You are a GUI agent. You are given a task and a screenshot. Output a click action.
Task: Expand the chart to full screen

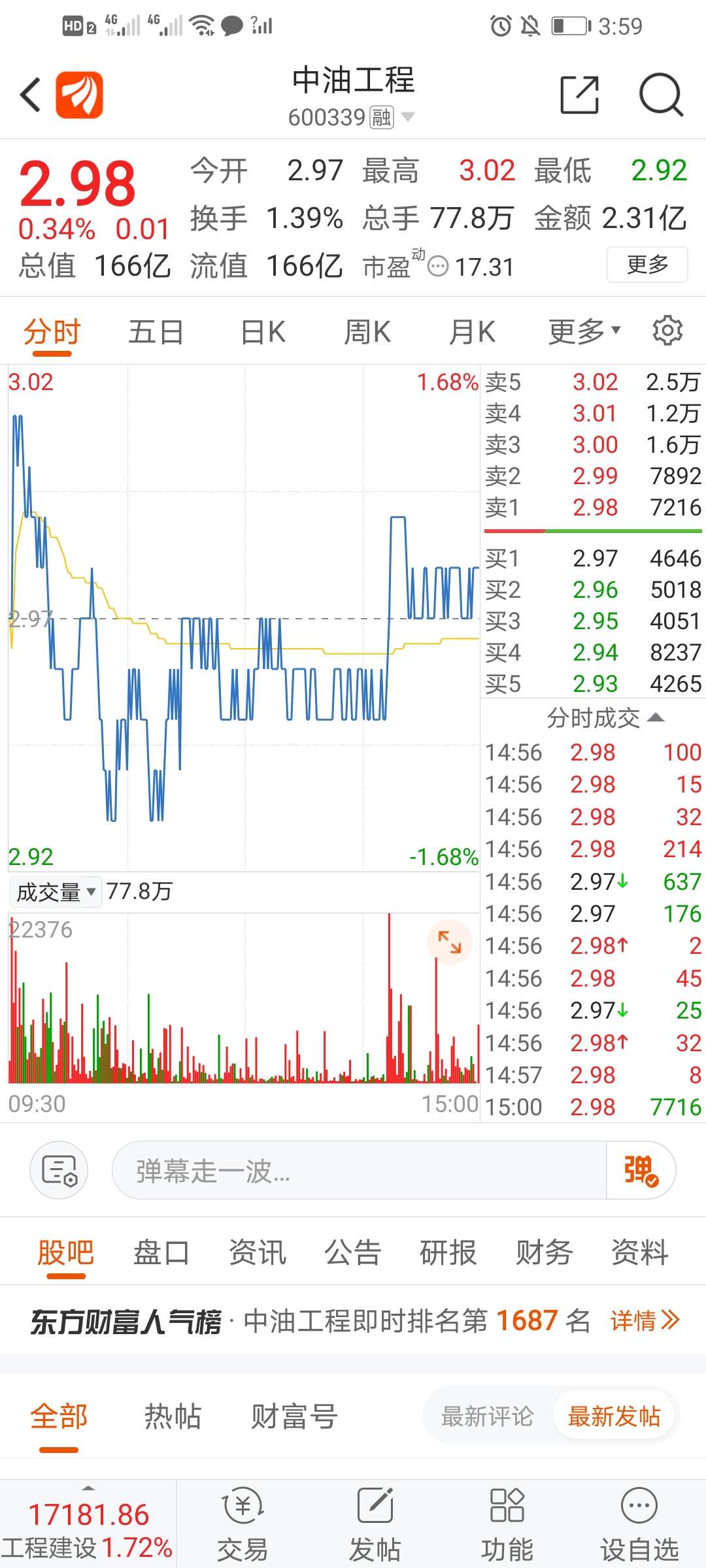[449, 942]
